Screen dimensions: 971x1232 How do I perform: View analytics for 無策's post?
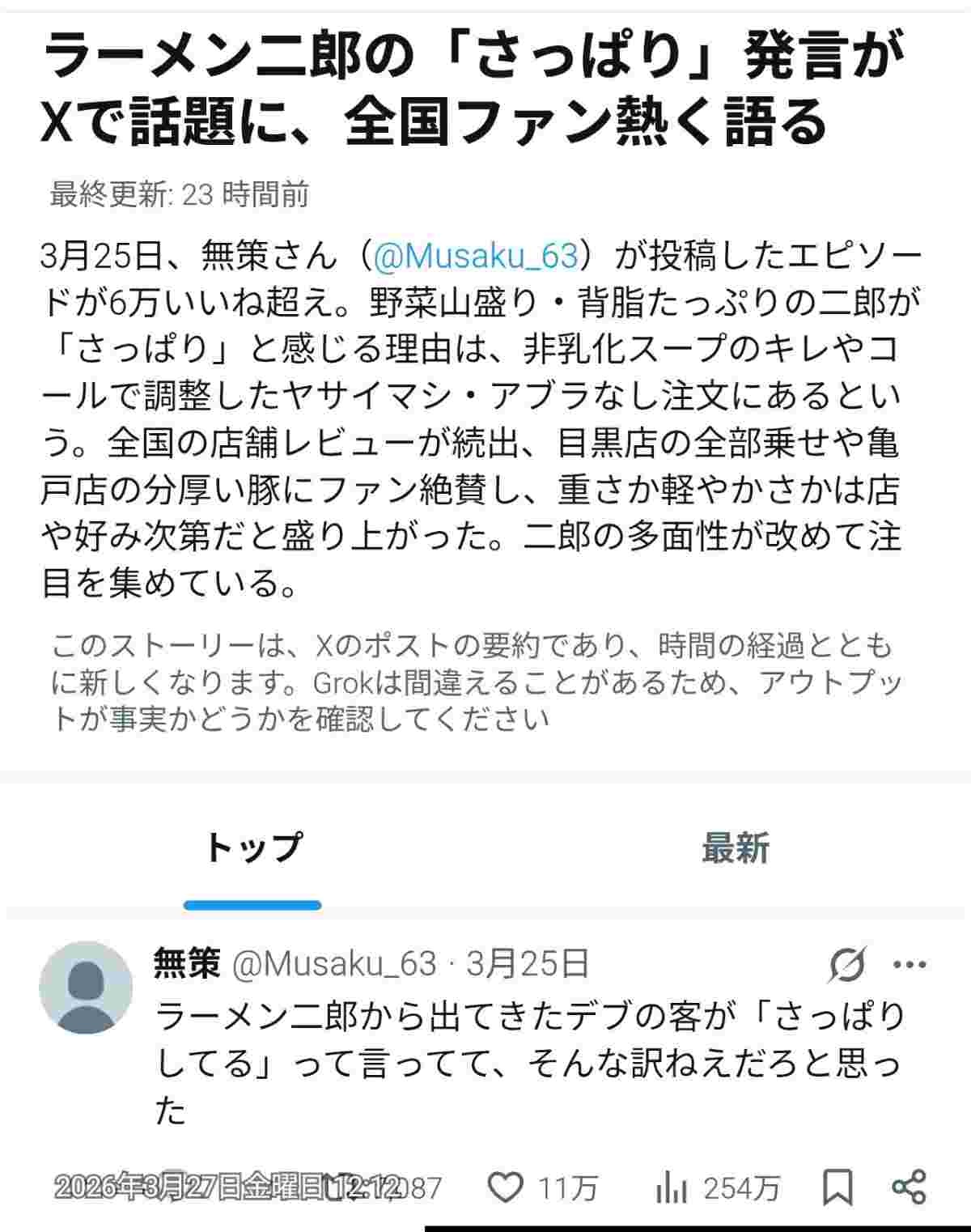[671, 1187]
